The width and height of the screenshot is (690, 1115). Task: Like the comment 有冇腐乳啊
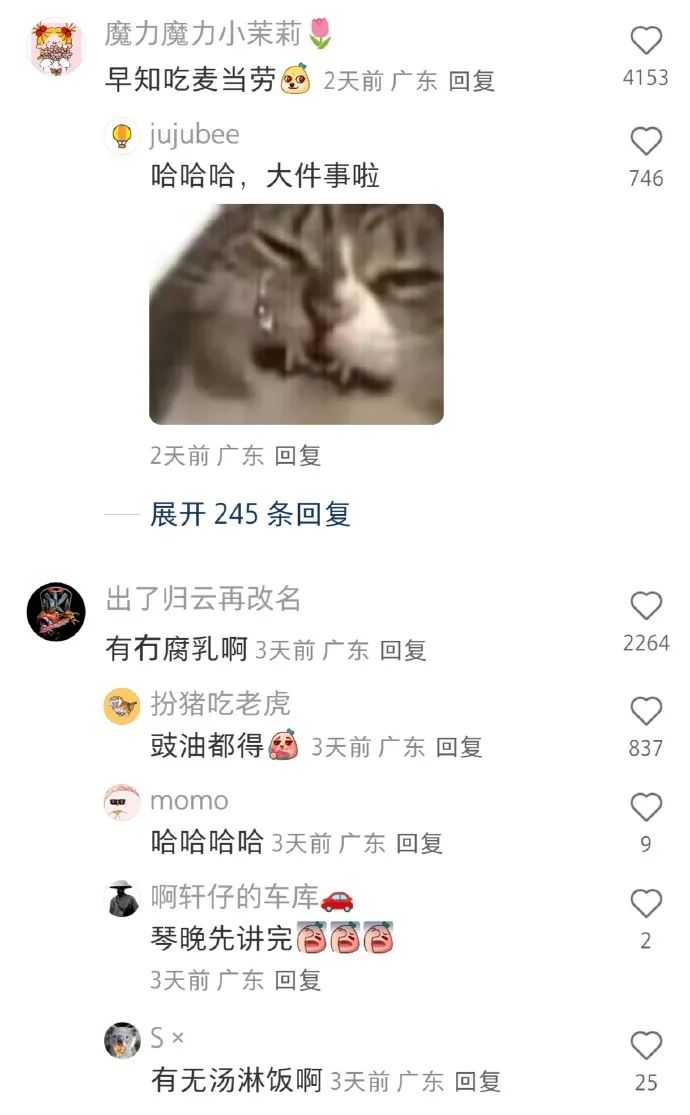click(646, 606)
